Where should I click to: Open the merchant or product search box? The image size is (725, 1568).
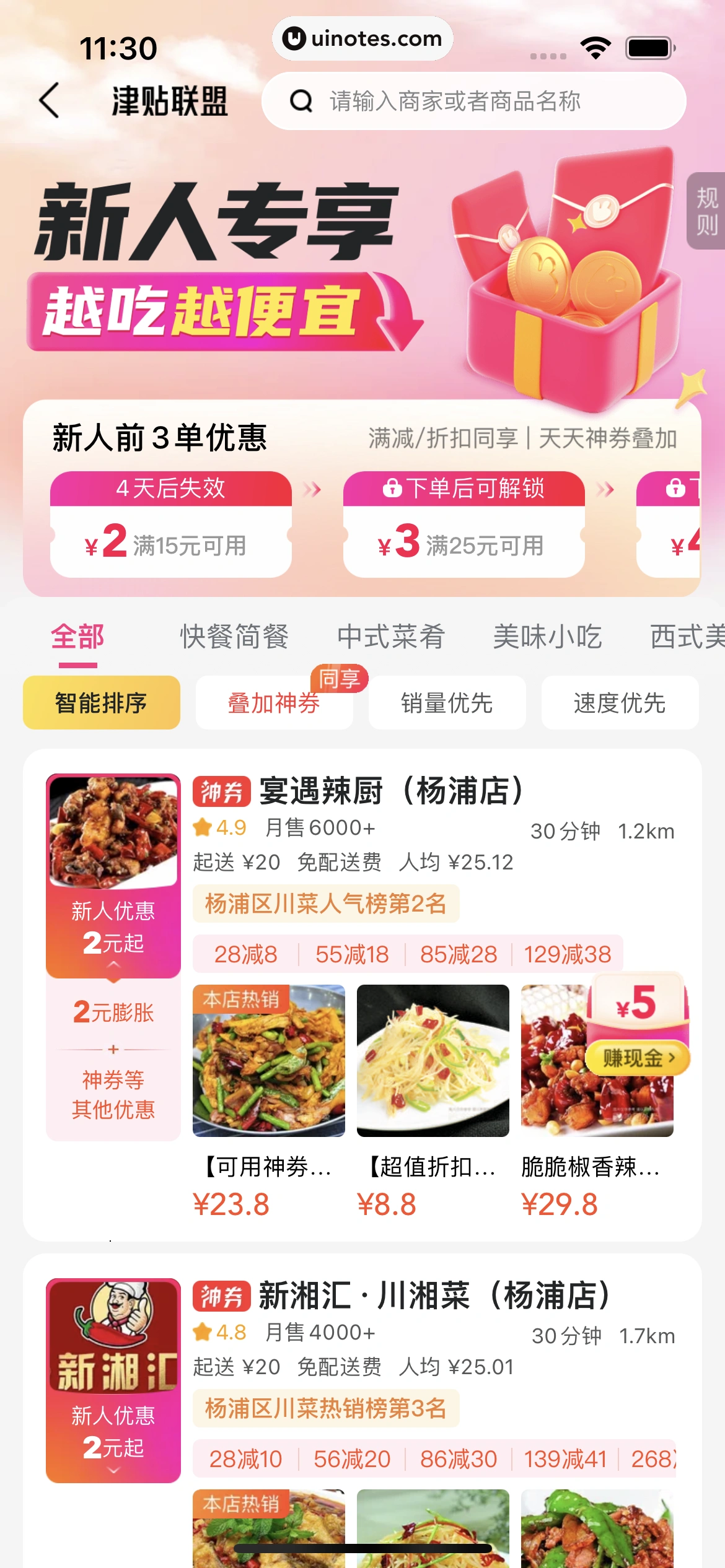coord(474,101)
